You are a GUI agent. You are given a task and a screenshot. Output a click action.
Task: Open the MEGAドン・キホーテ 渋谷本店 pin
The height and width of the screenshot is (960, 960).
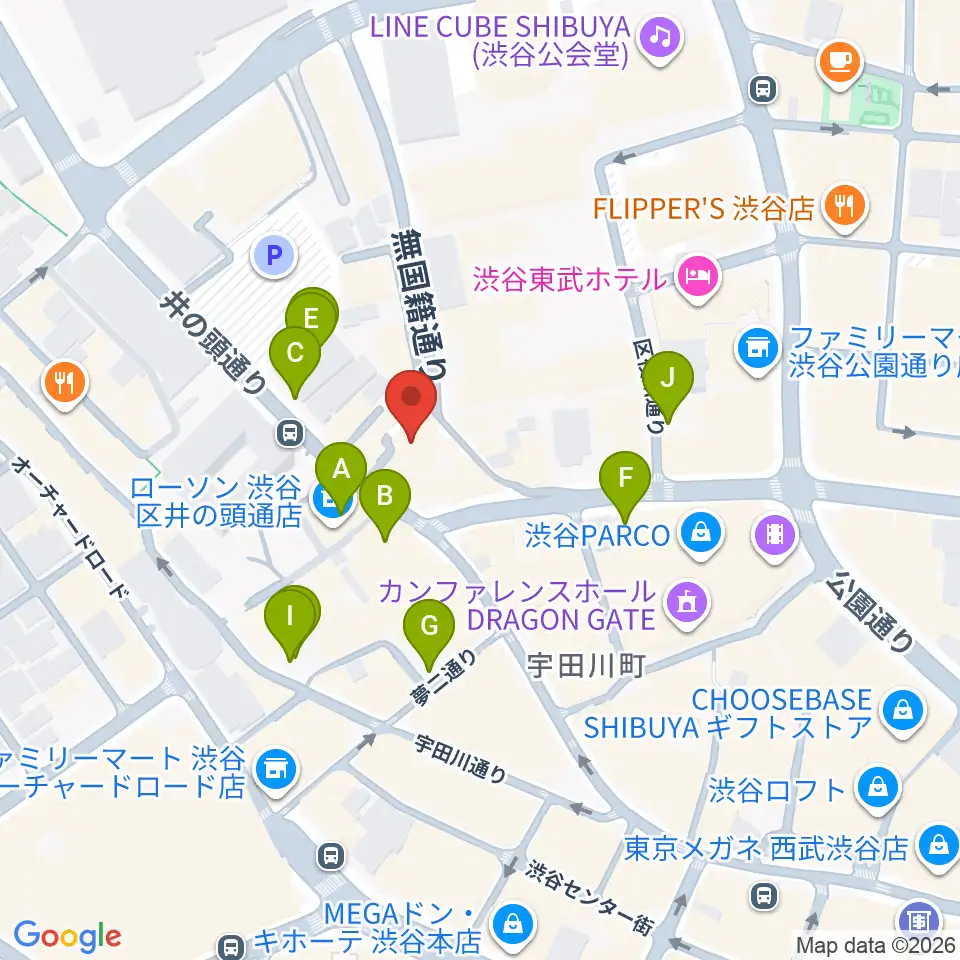click(x=513, y=921)
